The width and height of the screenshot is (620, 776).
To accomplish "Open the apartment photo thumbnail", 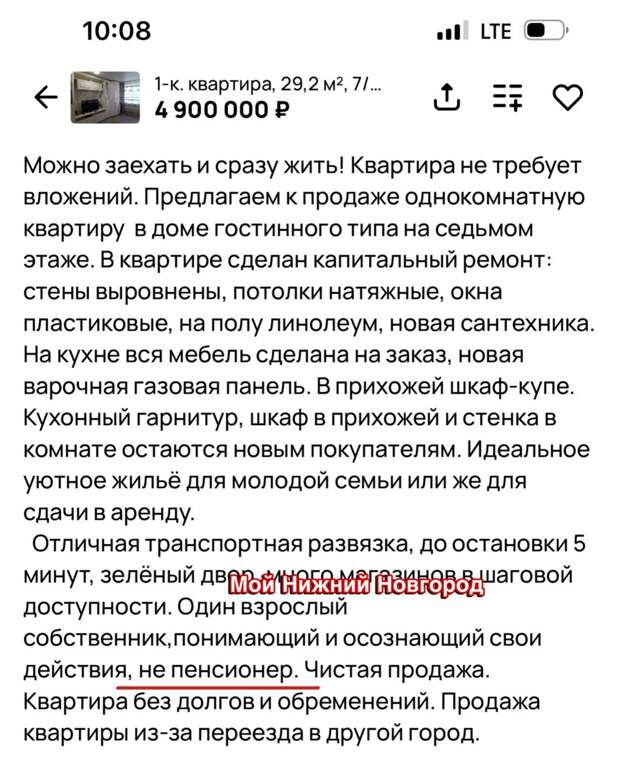I will 105,97.
